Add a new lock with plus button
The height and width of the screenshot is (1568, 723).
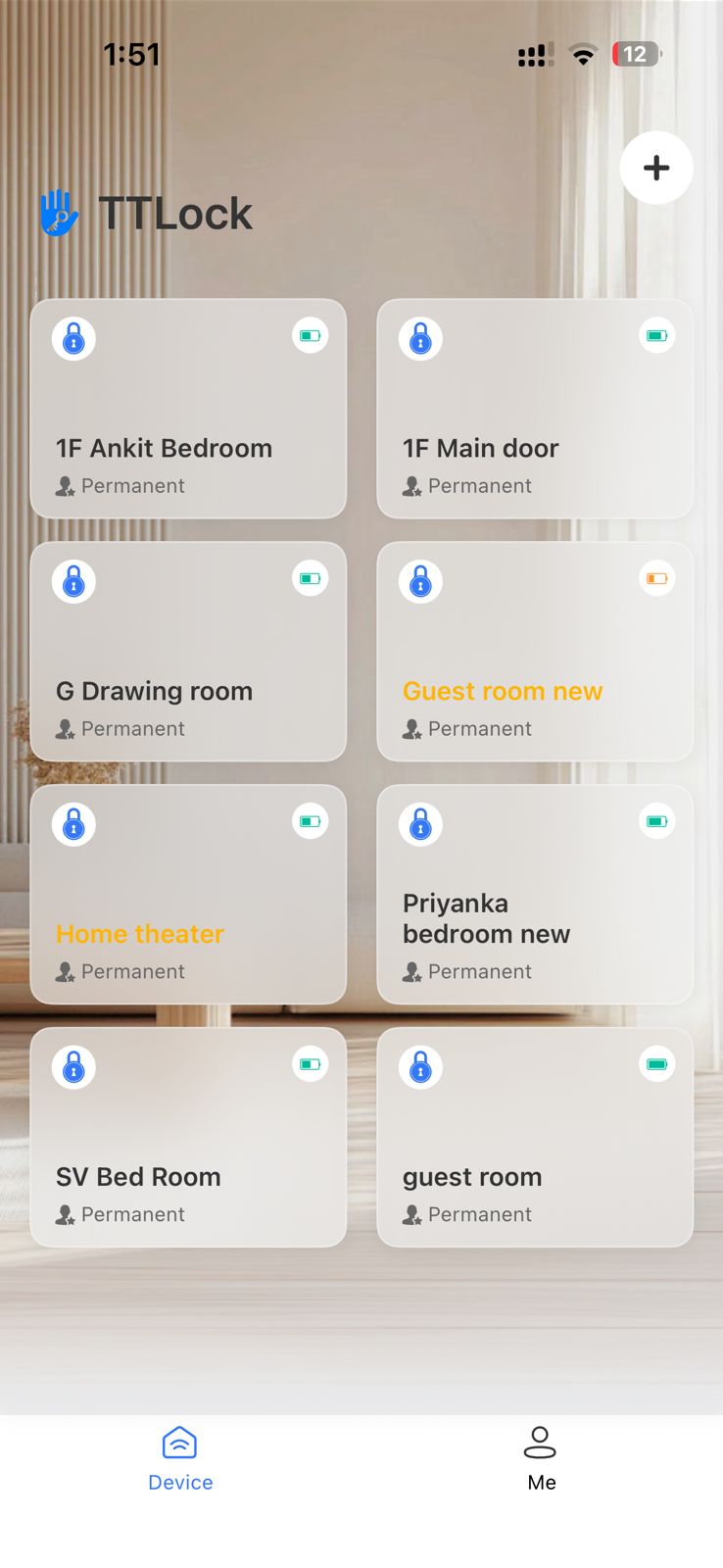coord(656,168)
